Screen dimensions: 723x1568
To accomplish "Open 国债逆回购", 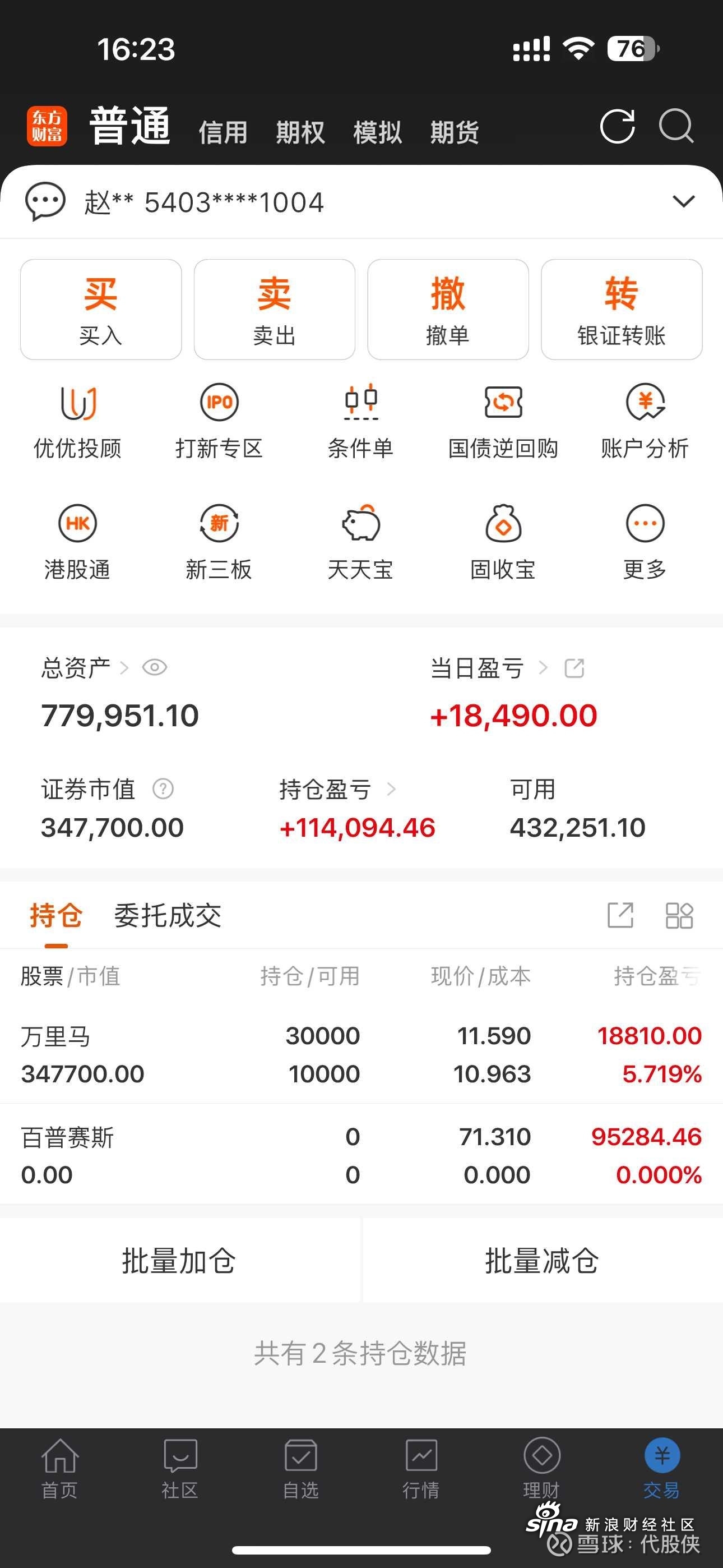I will coord(503,421).
